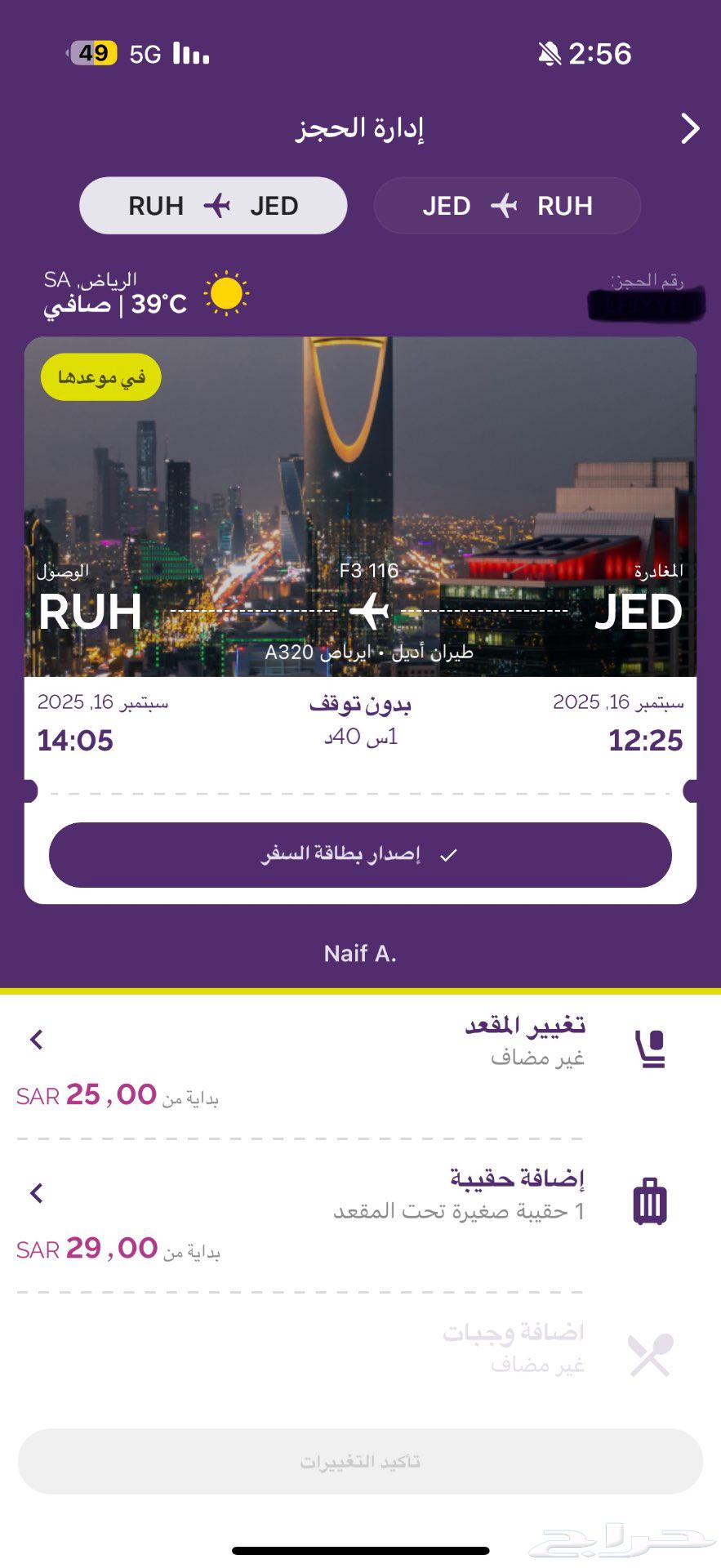The image size is (721, 1568).
Task: Expand the تغيير المقعد seat change option
Action: pyautogui.click(x=35, y=1040)
